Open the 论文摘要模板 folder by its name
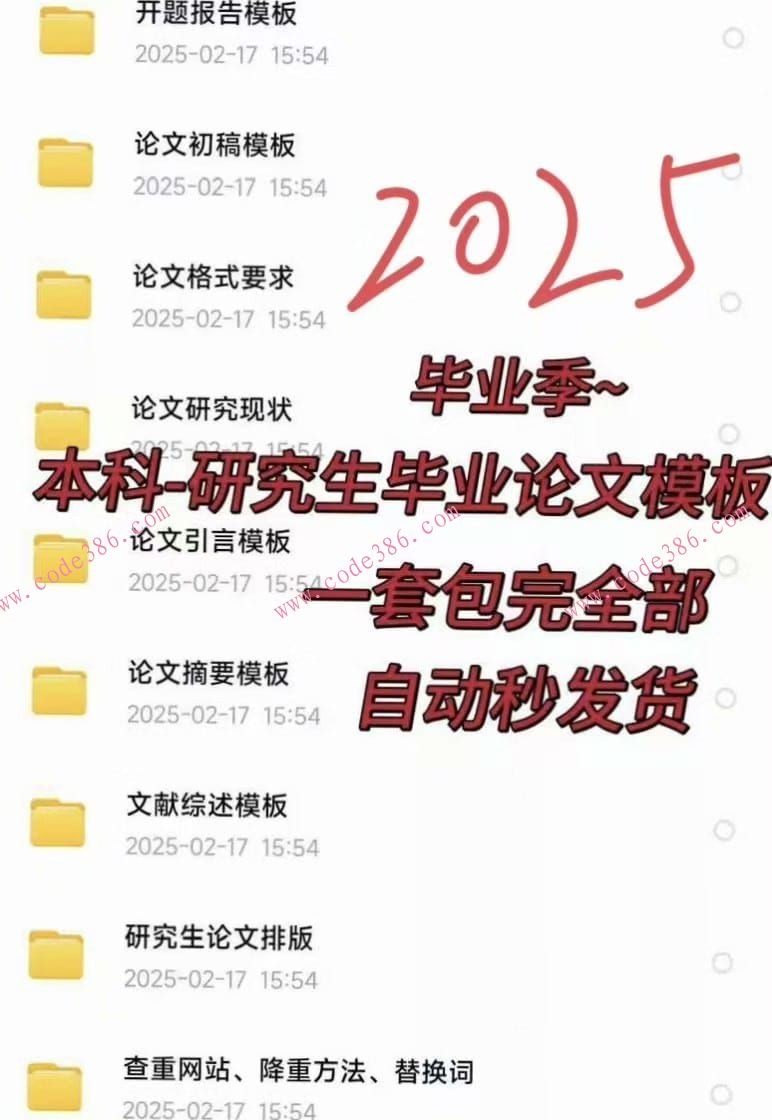 (x=212, y=675)
